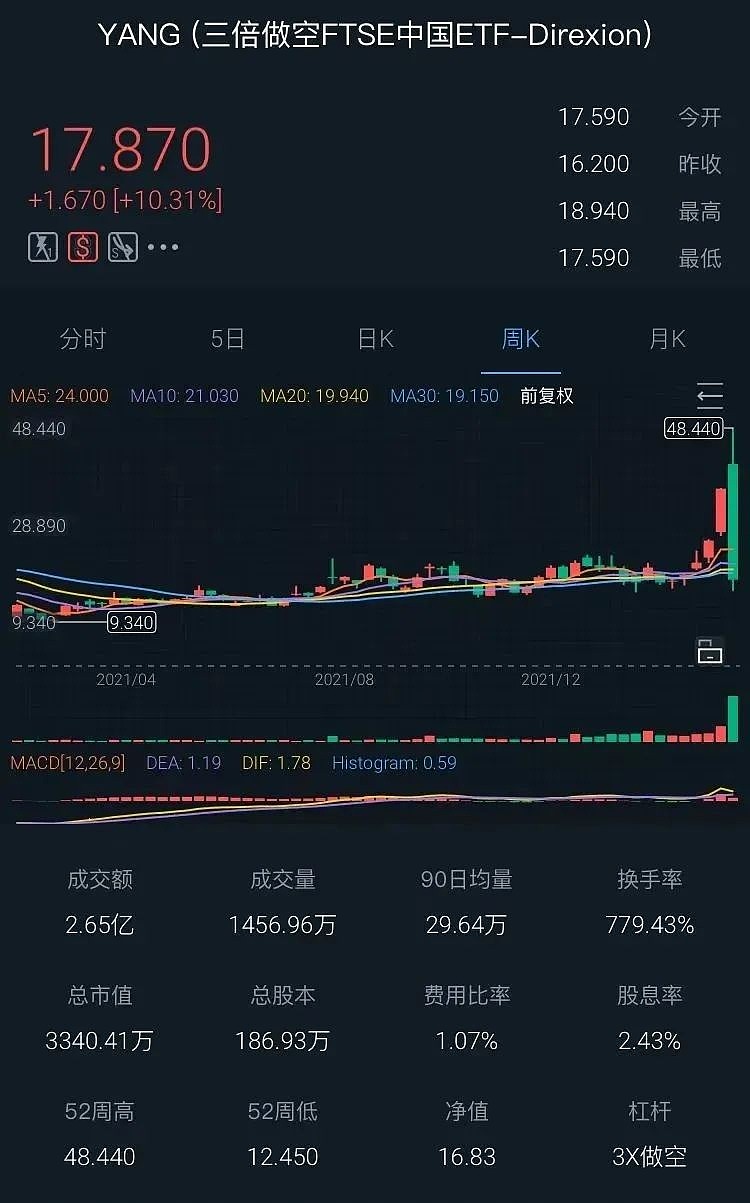
Task: Tap the lightning tag icon under the price
Action: click(43, 246)
